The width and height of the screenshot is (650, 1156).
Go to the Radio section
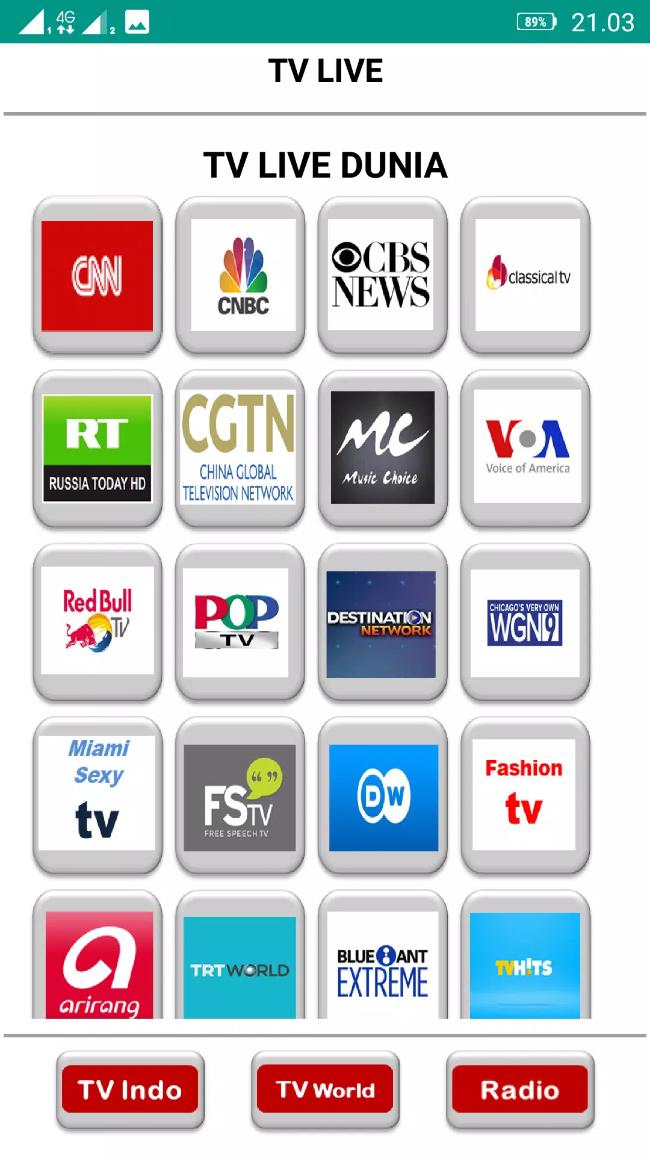520,1090
